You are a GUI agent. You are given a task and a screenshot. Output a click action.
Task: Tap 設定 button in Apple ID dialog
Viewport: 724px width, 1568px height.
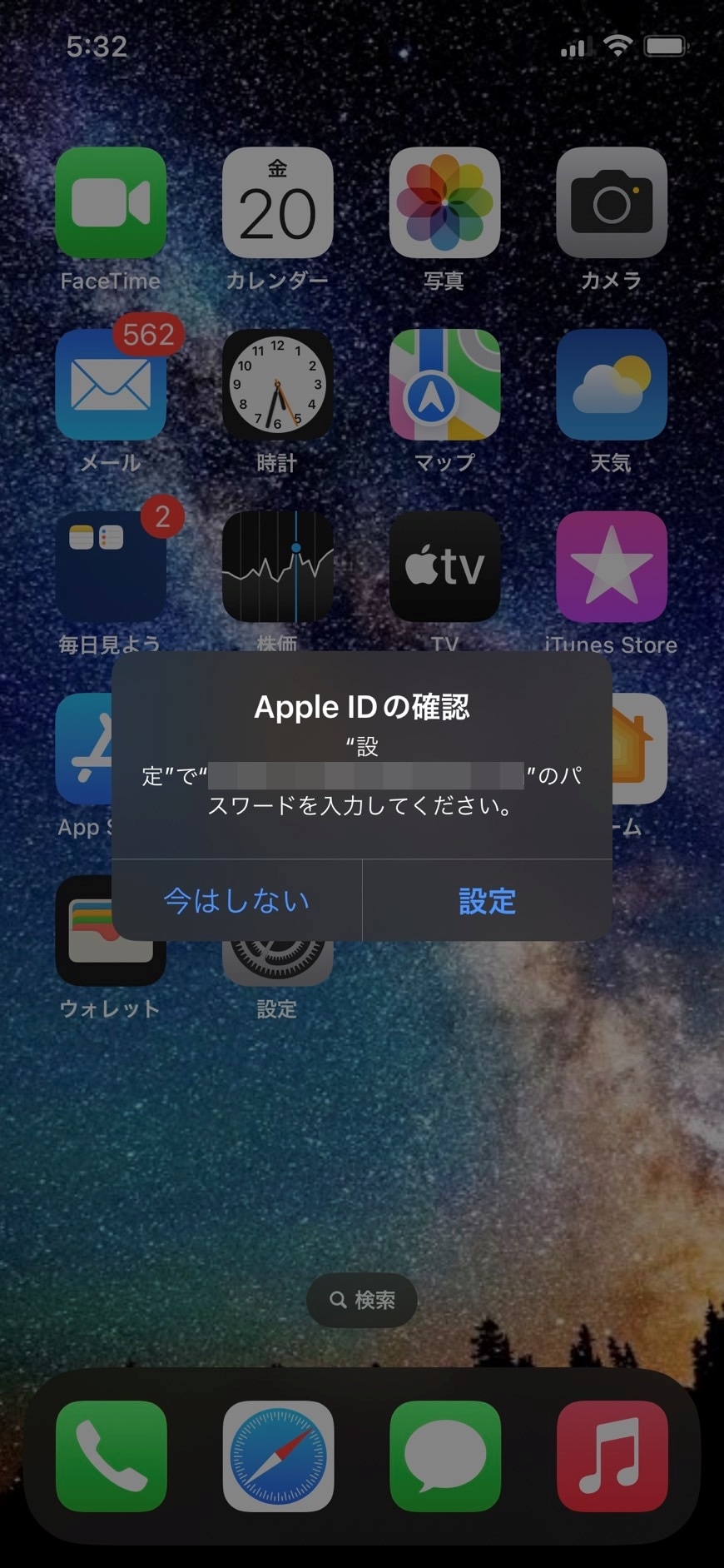coord(487,901)
